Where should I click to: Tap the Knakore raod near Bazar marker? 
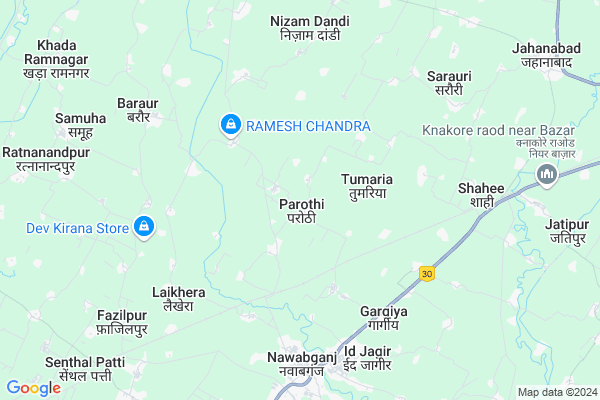coord(546,177)
